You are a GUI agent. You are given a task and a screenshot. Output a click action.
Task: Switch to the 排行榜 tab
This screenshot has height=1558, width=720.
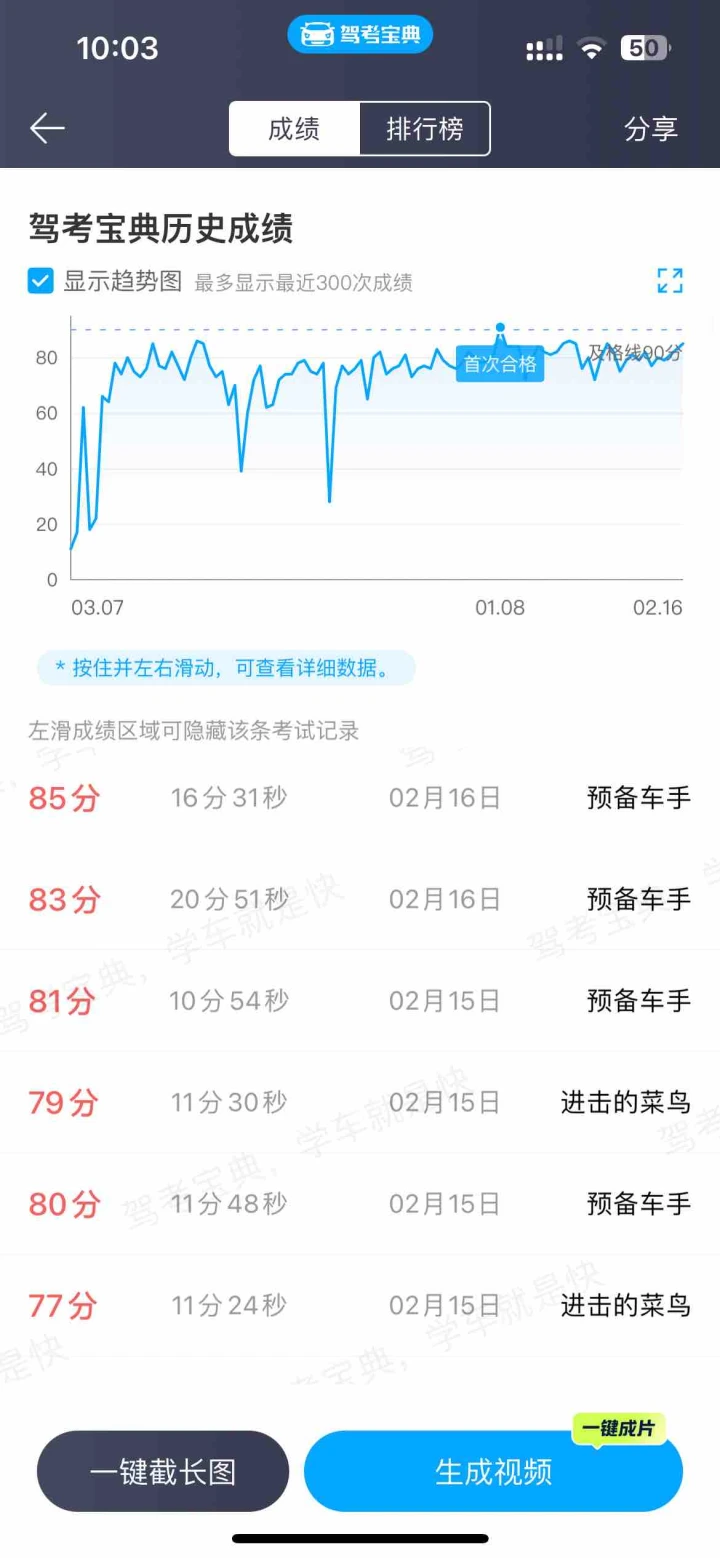pos(425,129)
